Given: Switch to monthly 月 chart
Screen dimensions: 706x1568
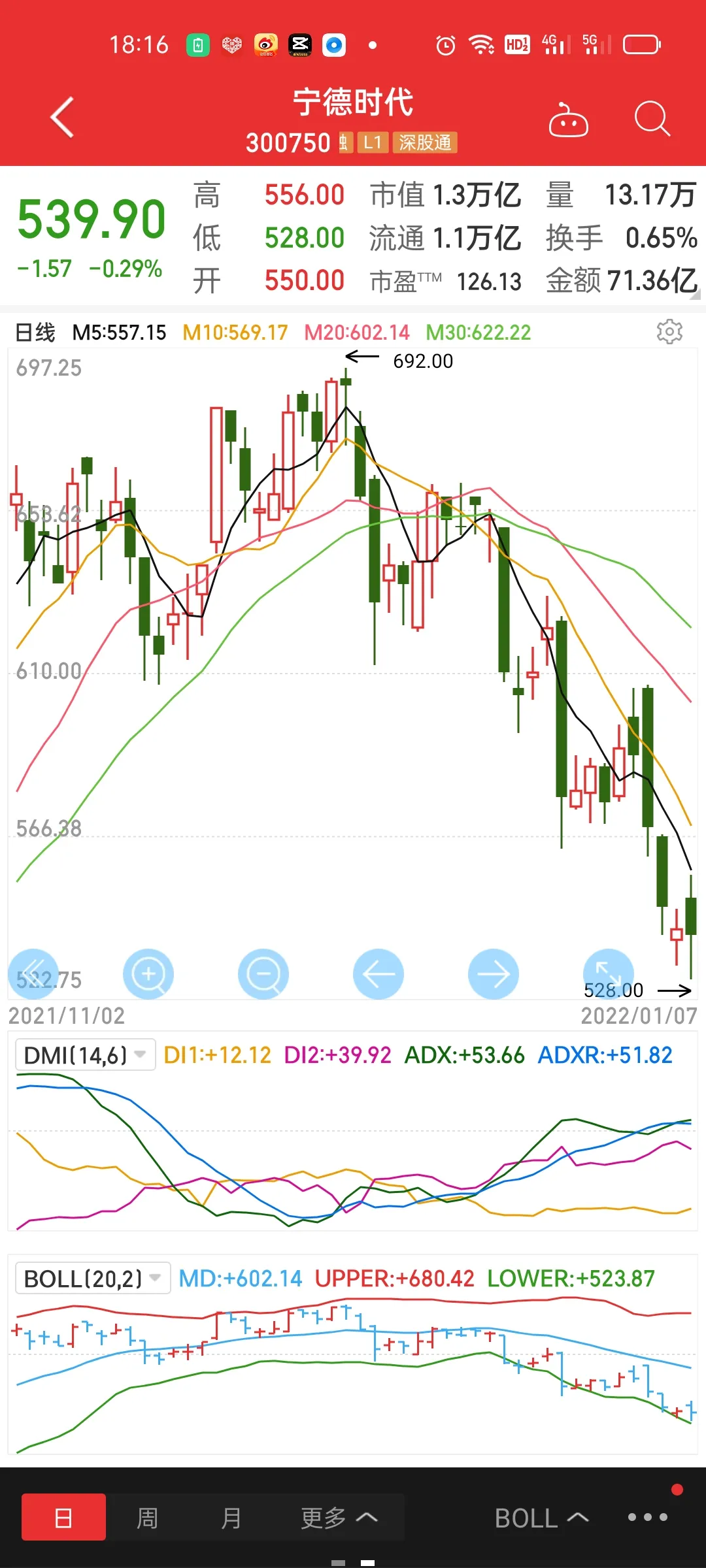Looking at the screenshot, I should [231, 1517].
